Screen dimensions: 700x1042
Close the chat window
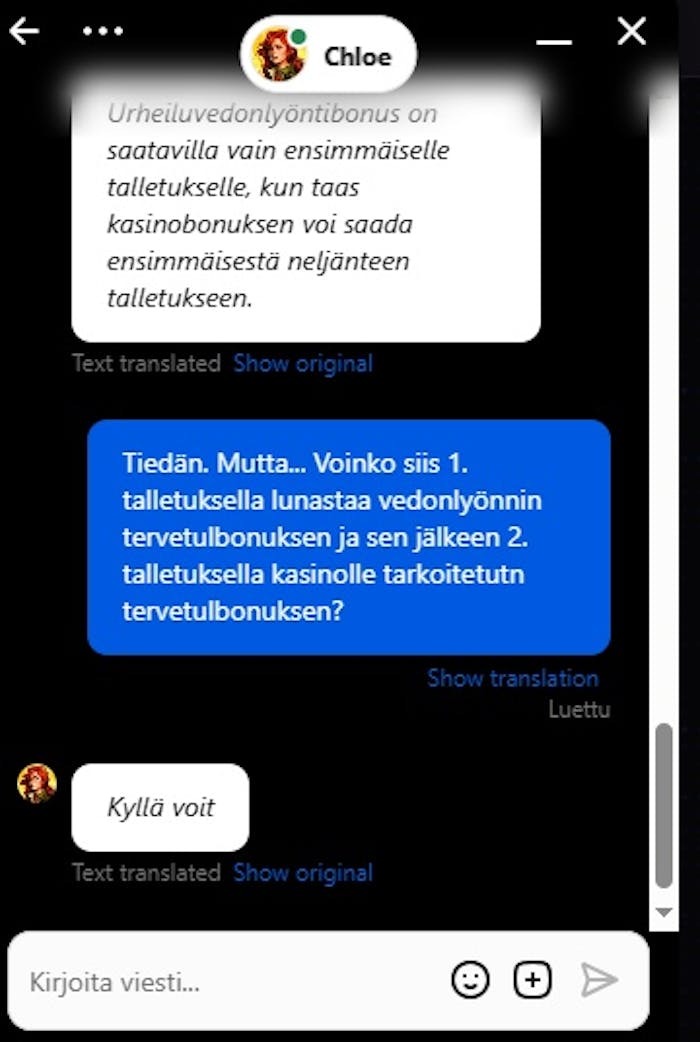click(x=632, y=31)
